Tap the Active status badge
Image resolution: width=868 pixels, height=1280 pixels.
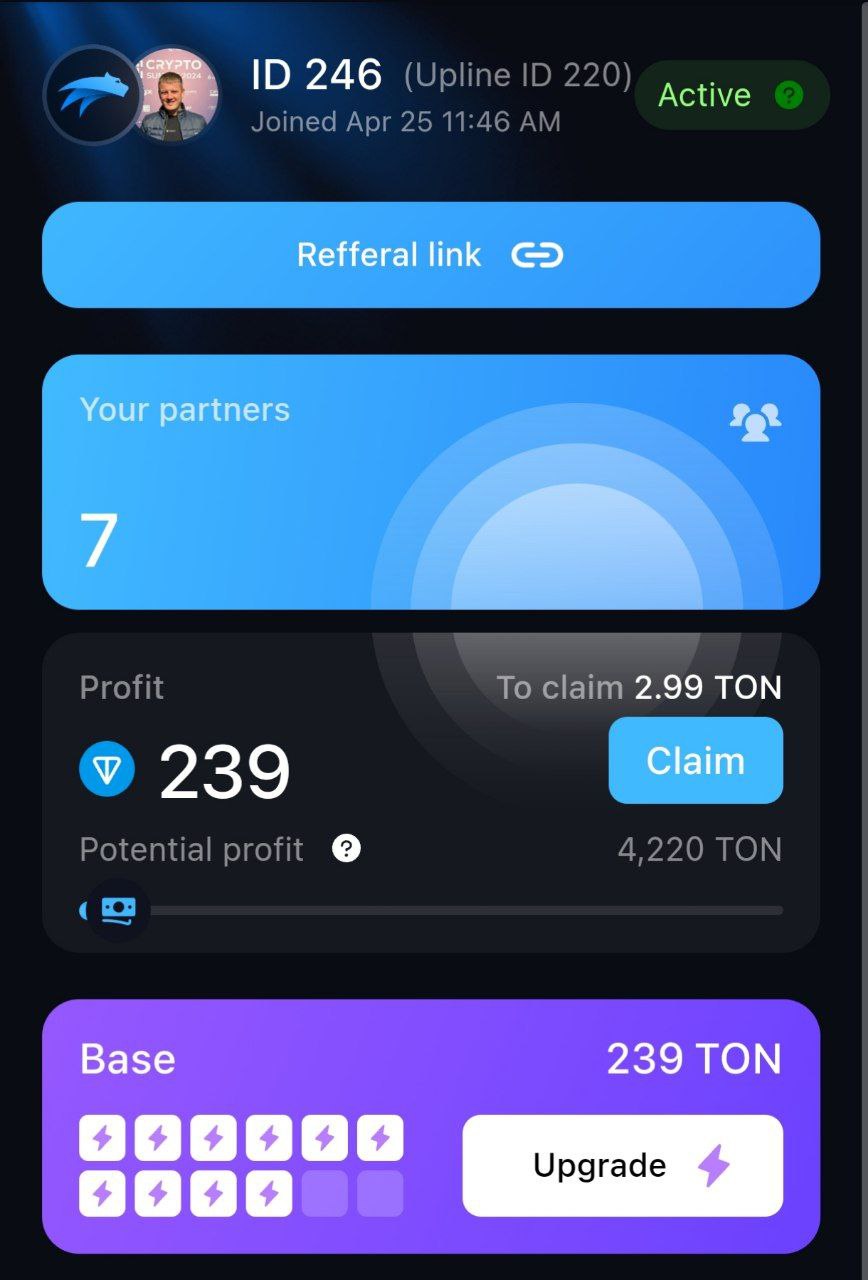731,96
